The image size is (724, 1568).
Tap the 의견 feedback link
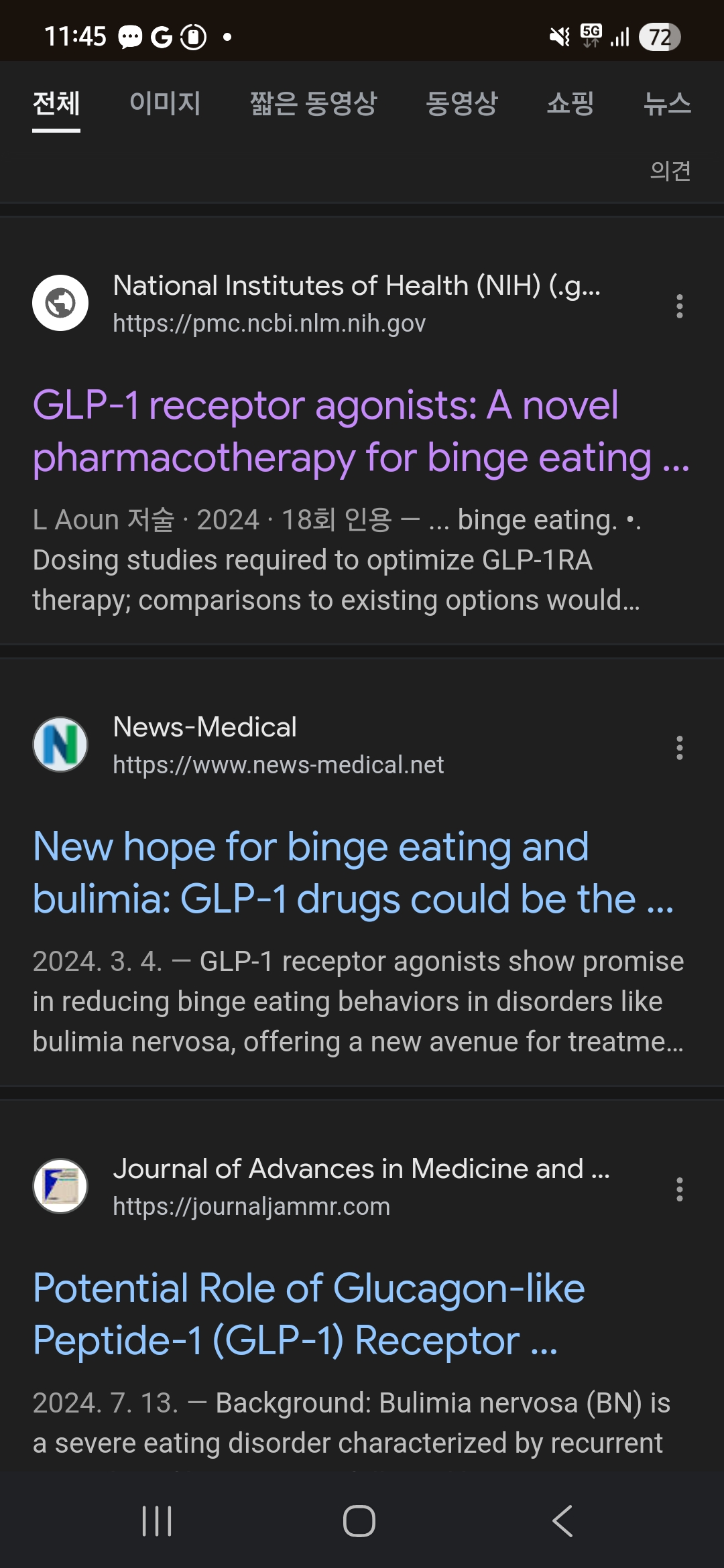pyautogui.click(x=670, y=170)
